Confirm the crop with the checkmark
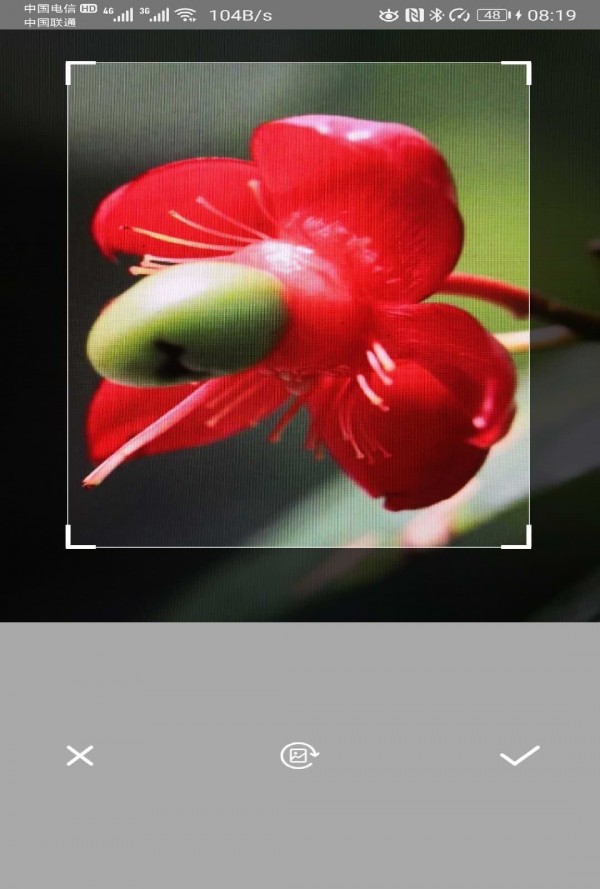This screenshot has width=600, height=889. (519, 756)
